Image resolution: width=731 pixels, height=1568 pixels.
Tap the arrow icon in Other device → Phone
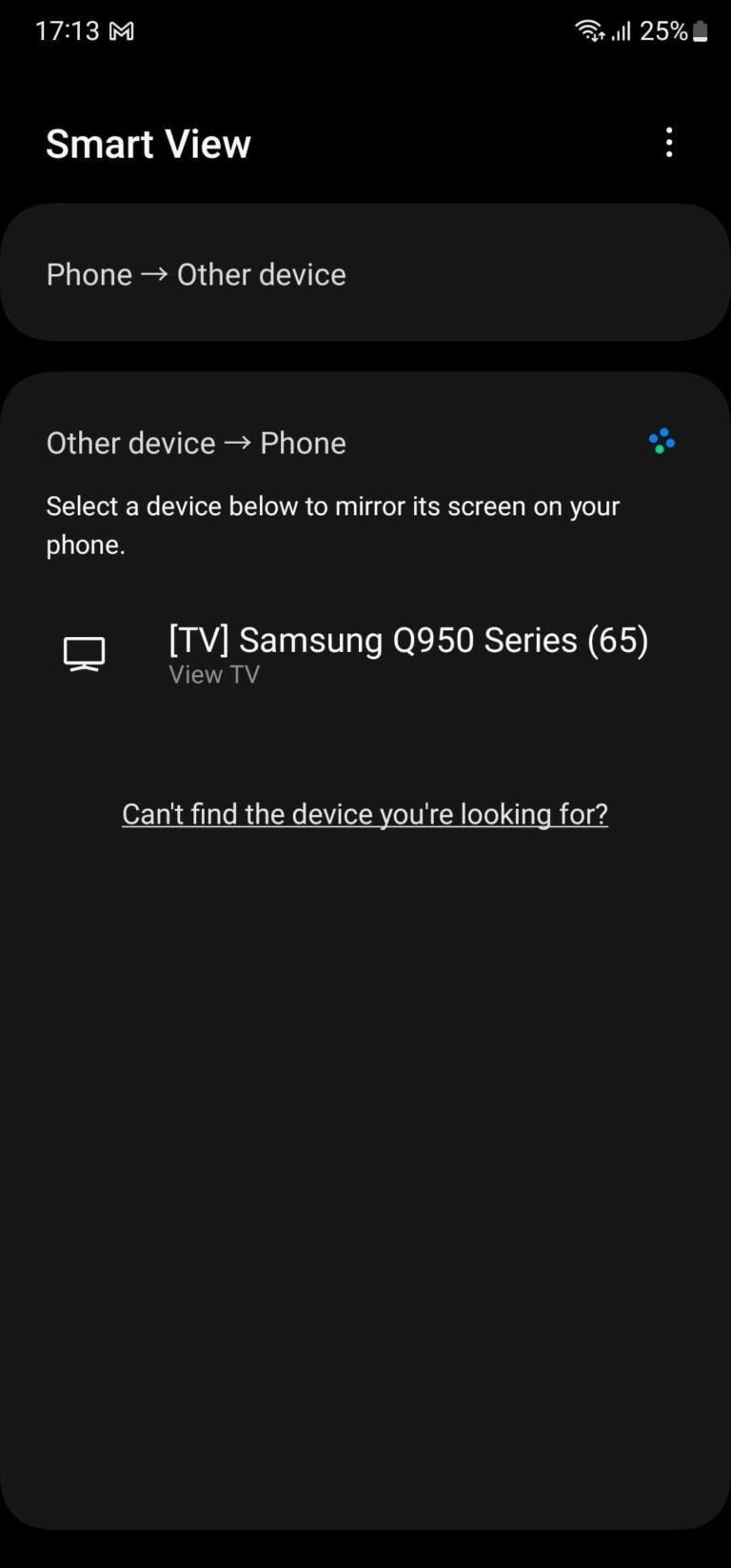[241, 442]
